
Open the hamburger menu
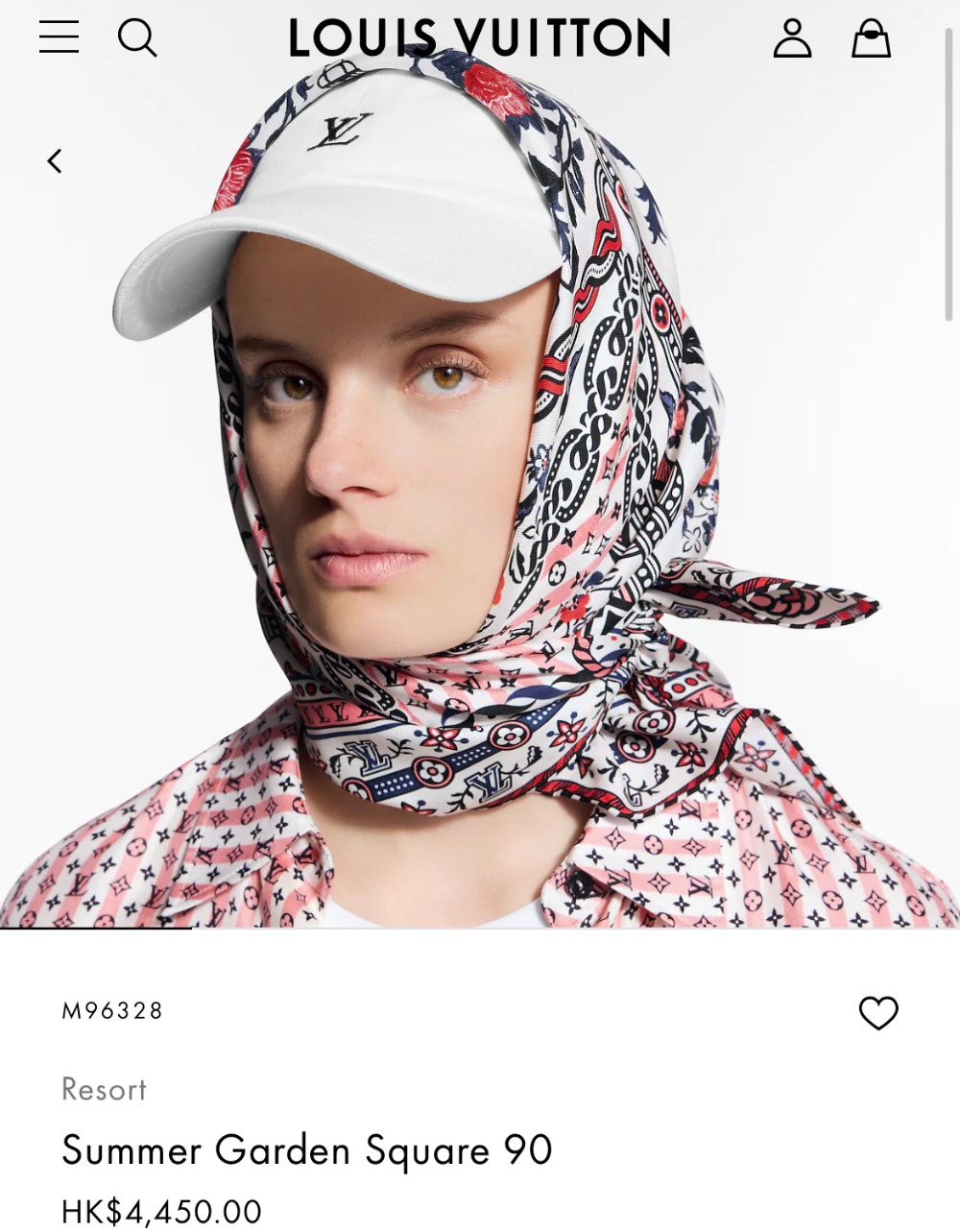click(x=59, y=37)
